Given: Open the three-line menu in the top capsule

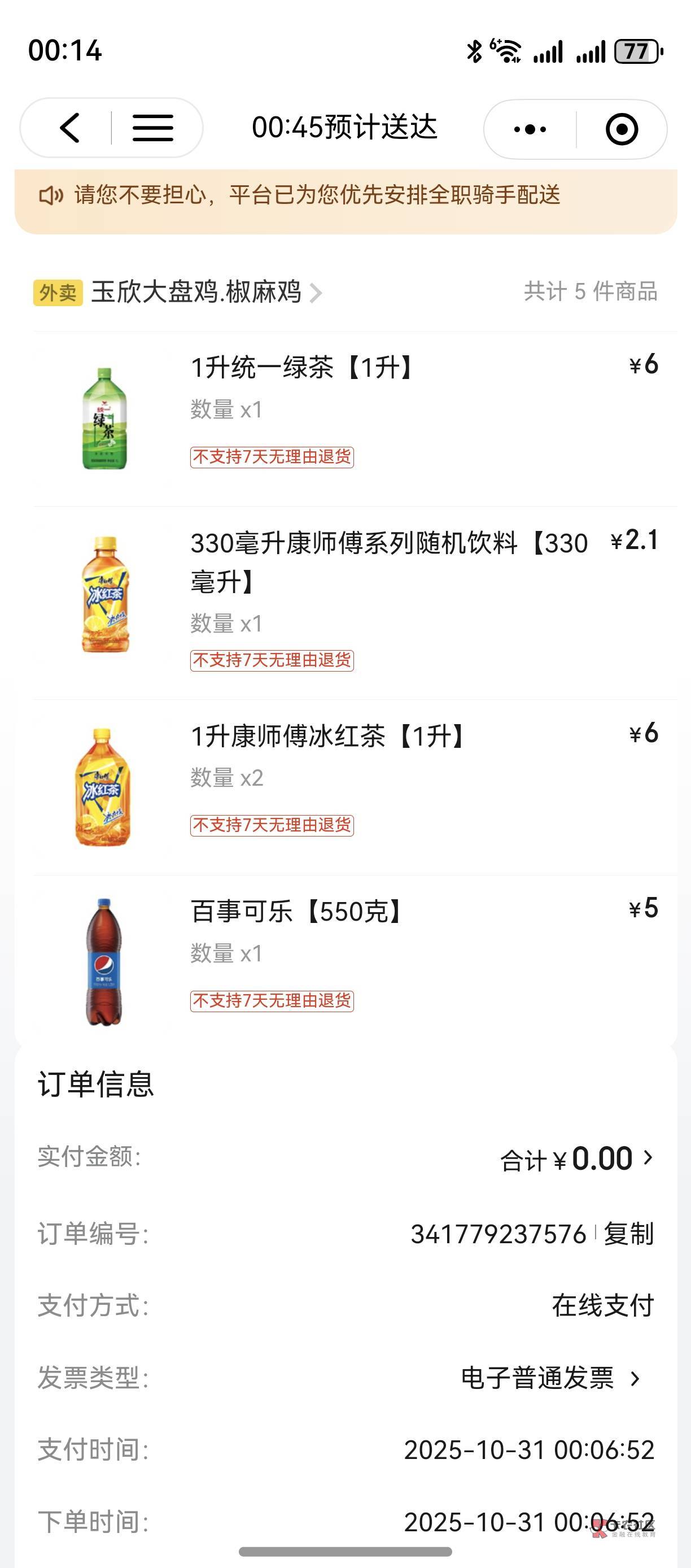Looking at the screenshot, I should pyautogui.click(x=152, y=128).
